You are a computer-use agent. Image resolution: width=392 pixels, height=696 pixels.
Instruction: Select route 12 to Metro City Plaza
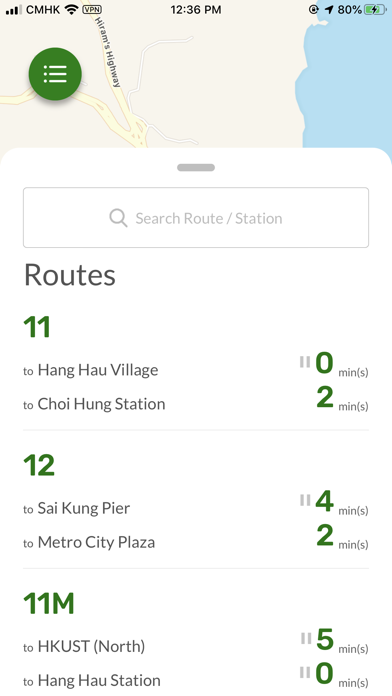coord(196,542)
